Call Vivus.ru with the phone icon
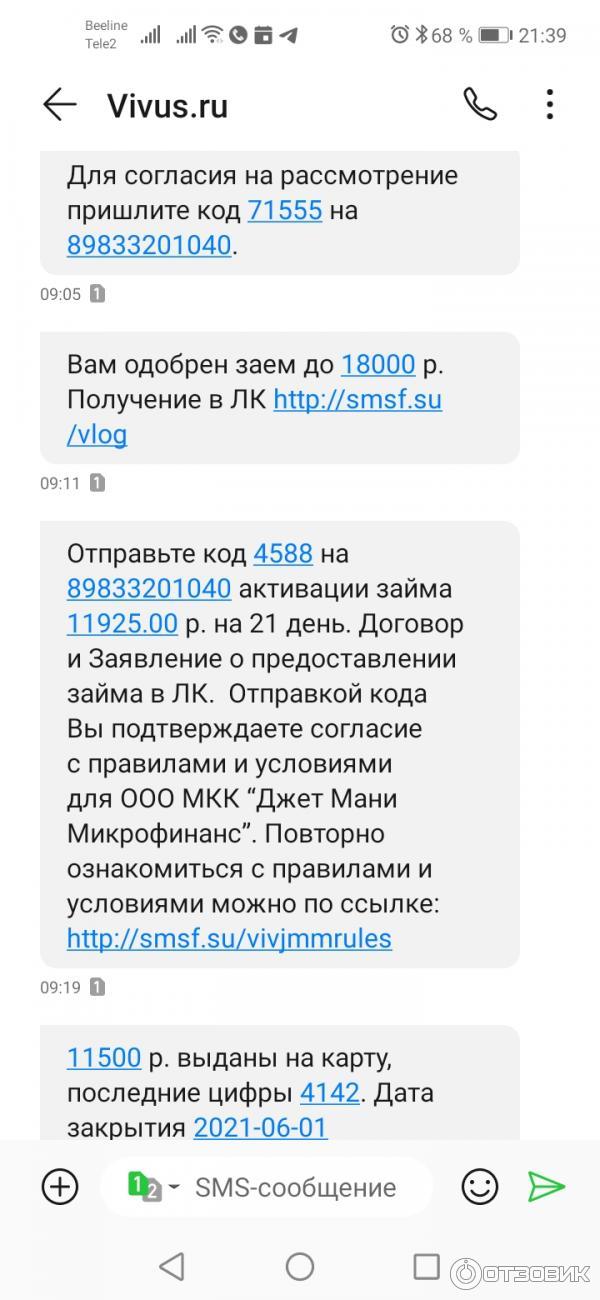The width and height of the screenshot is (600, 1300). 479,105
